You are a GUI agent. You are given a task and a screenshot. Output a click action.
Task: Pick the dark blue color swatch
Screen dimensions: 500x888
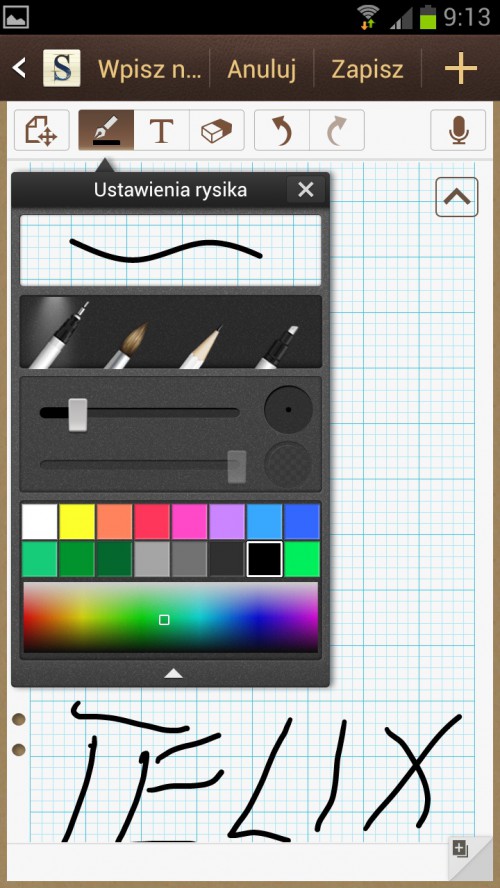tap(302, 522)
